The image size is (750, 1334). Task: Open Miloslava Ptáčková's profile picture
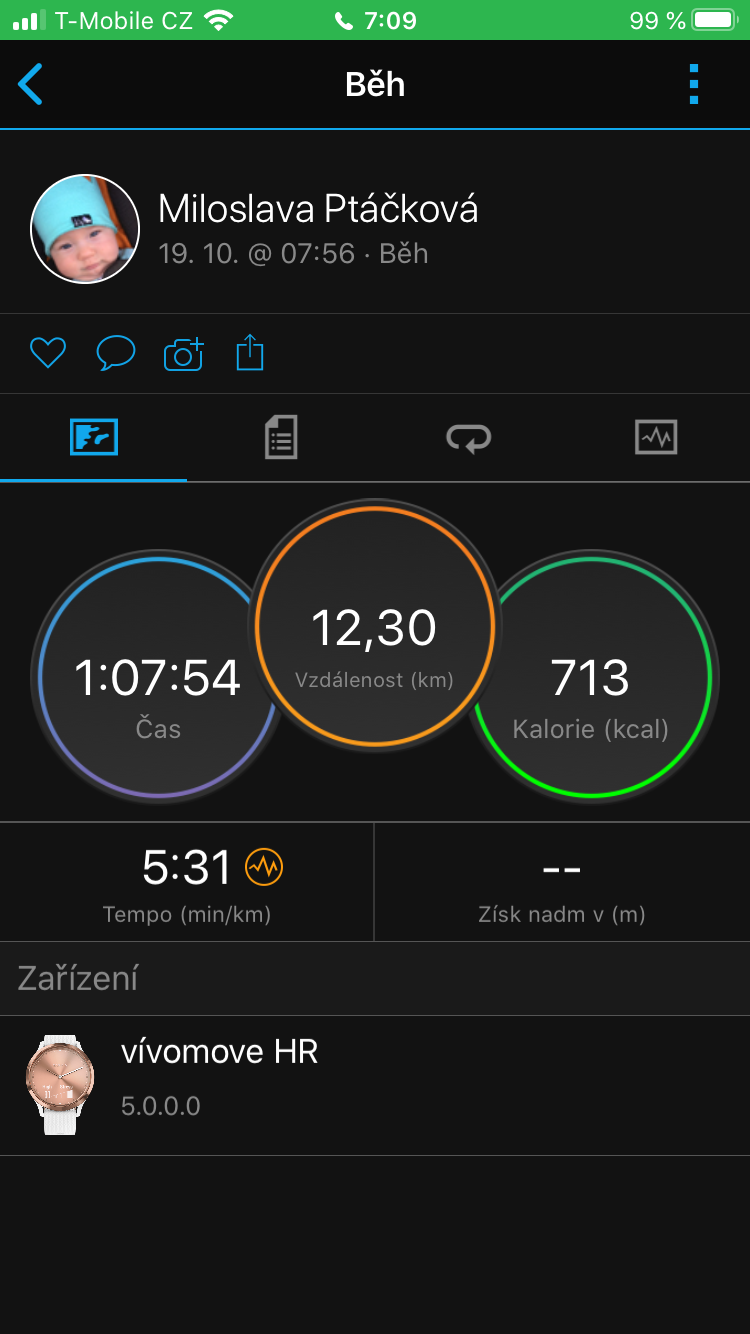[85, 229]
